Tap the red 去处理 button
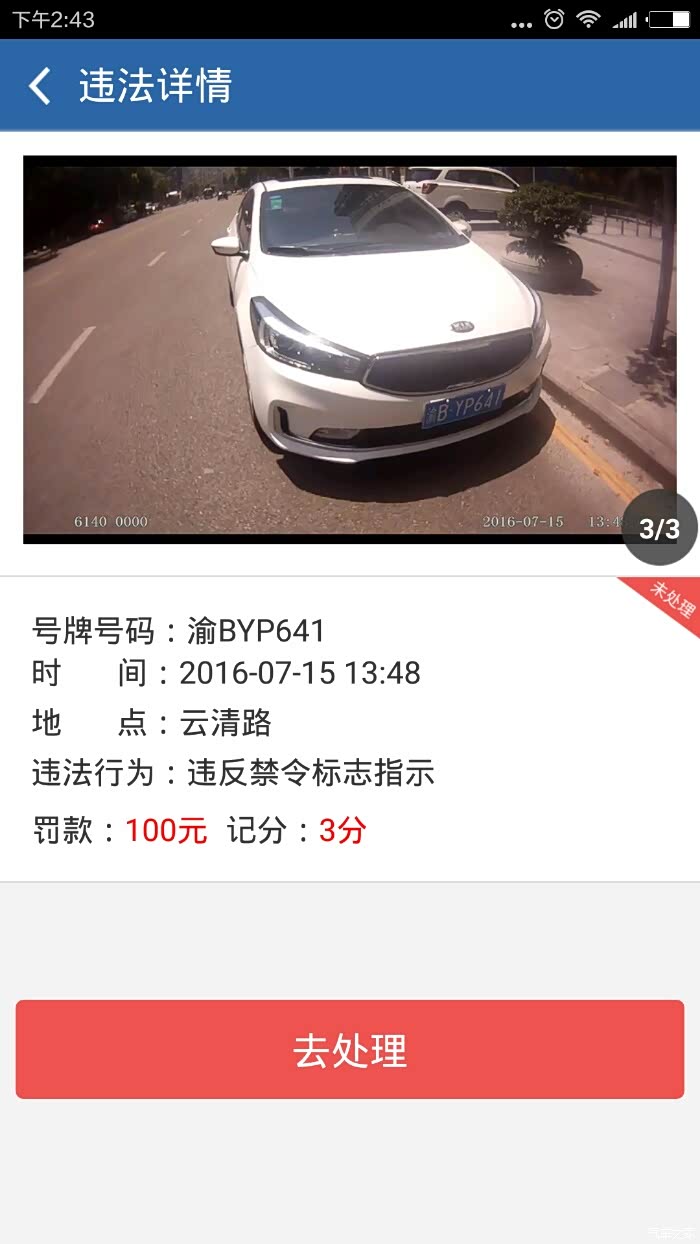 point(349,1050)
